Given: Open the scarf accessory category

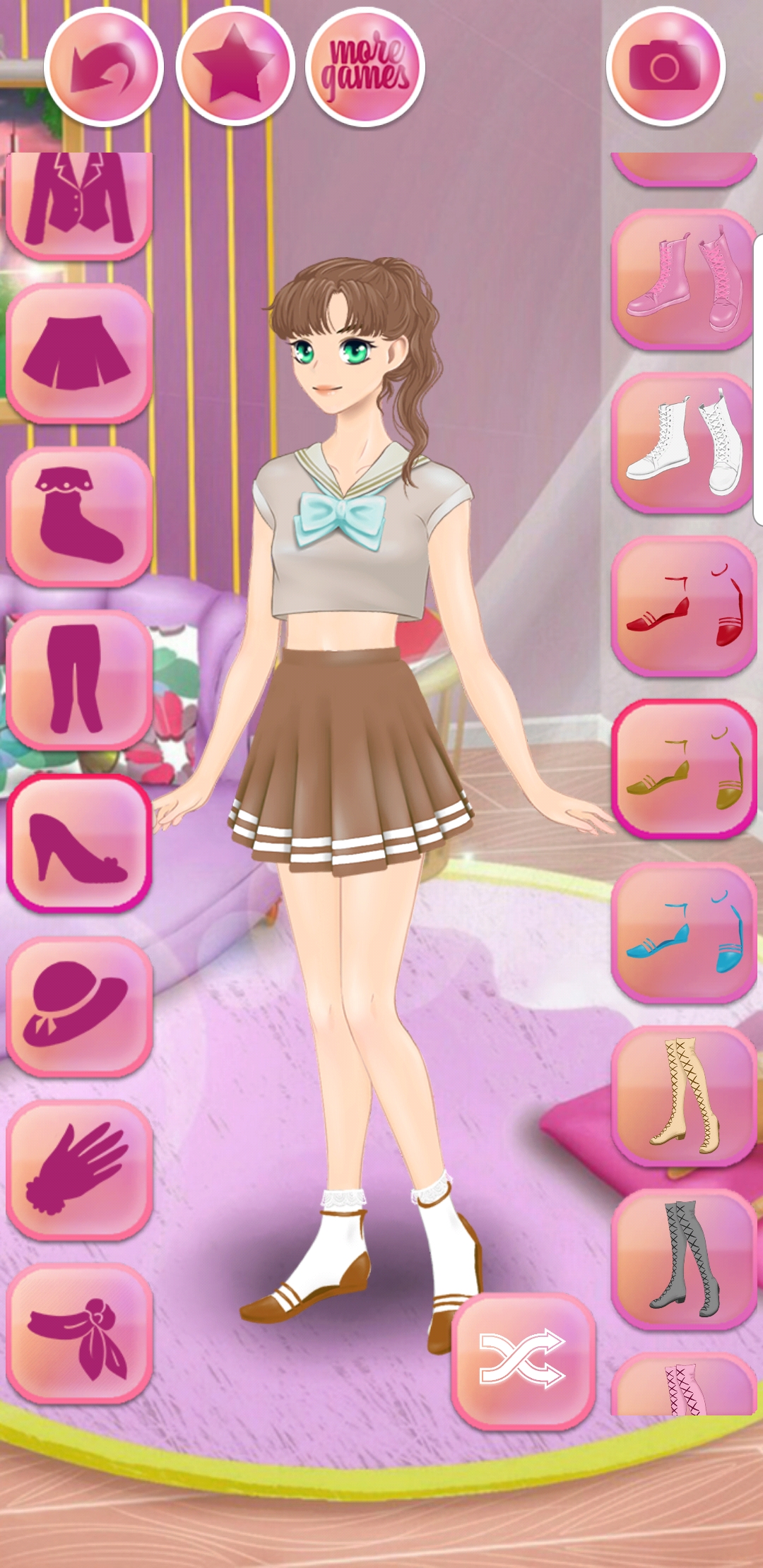Looking at the screenshot, I should [79, 1333].
